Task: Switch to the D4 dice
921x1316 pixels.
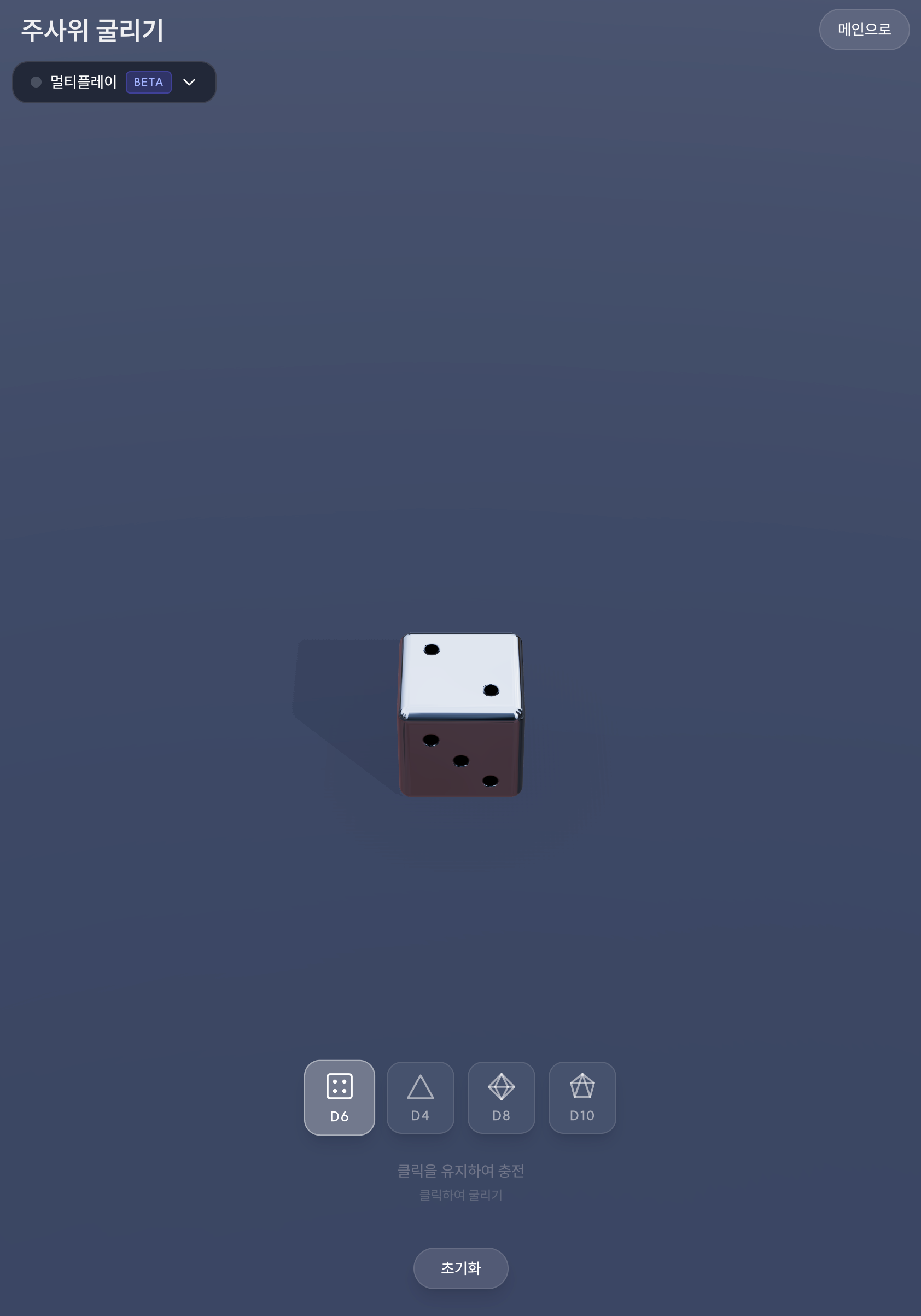Action: tap(420, 1097)
